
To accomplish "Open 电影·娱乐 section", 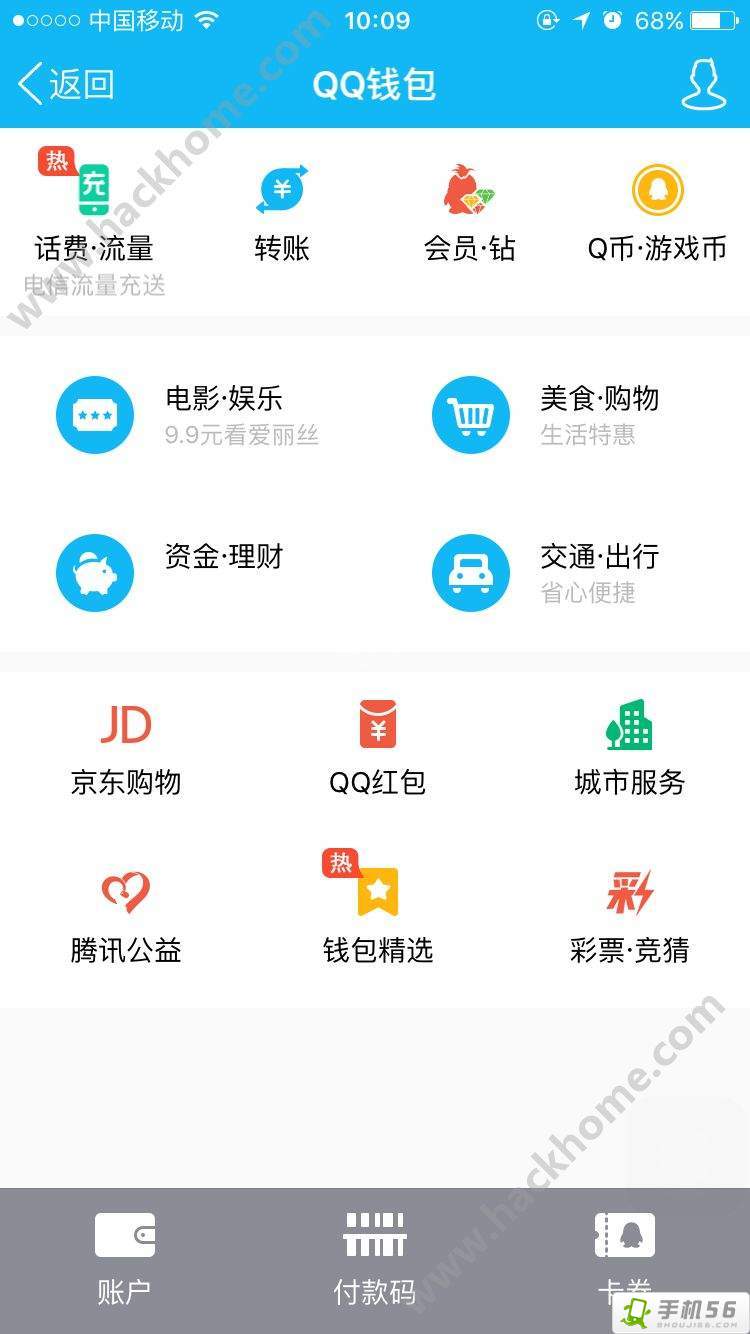I will pyautogui.click(x=190, y=414).
